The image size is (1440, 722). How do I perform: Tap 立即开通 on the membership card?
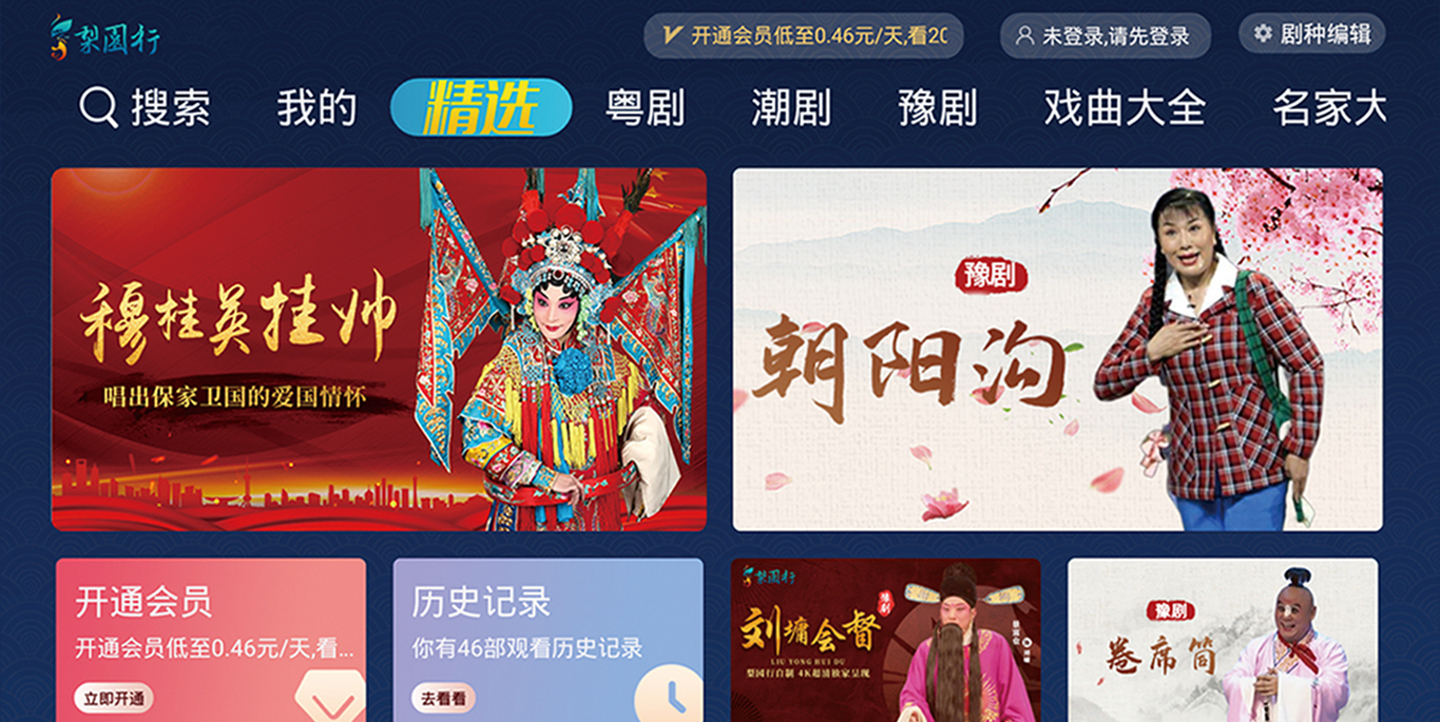pyautogui.click(x=114, y=698)
